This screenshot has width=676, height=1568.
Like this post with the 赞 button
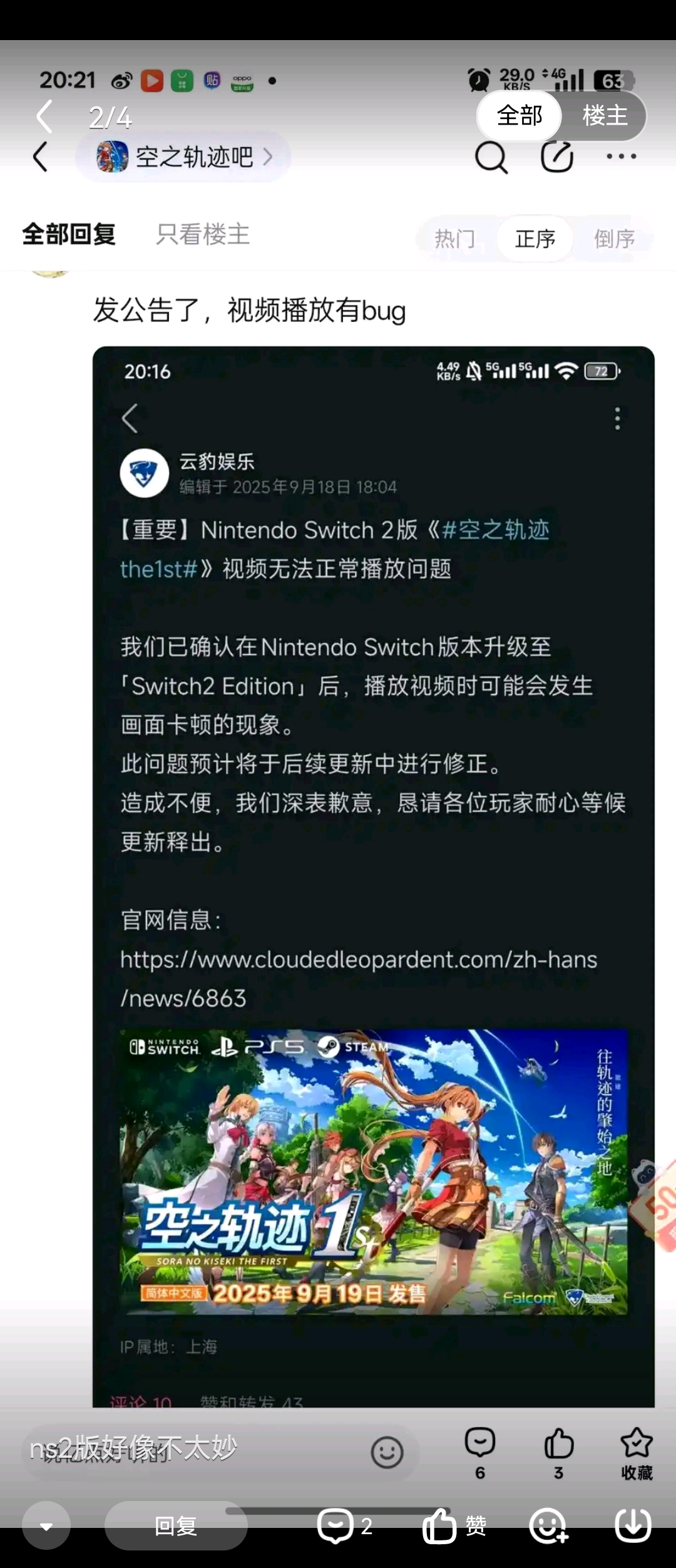tap(454, 1526)
